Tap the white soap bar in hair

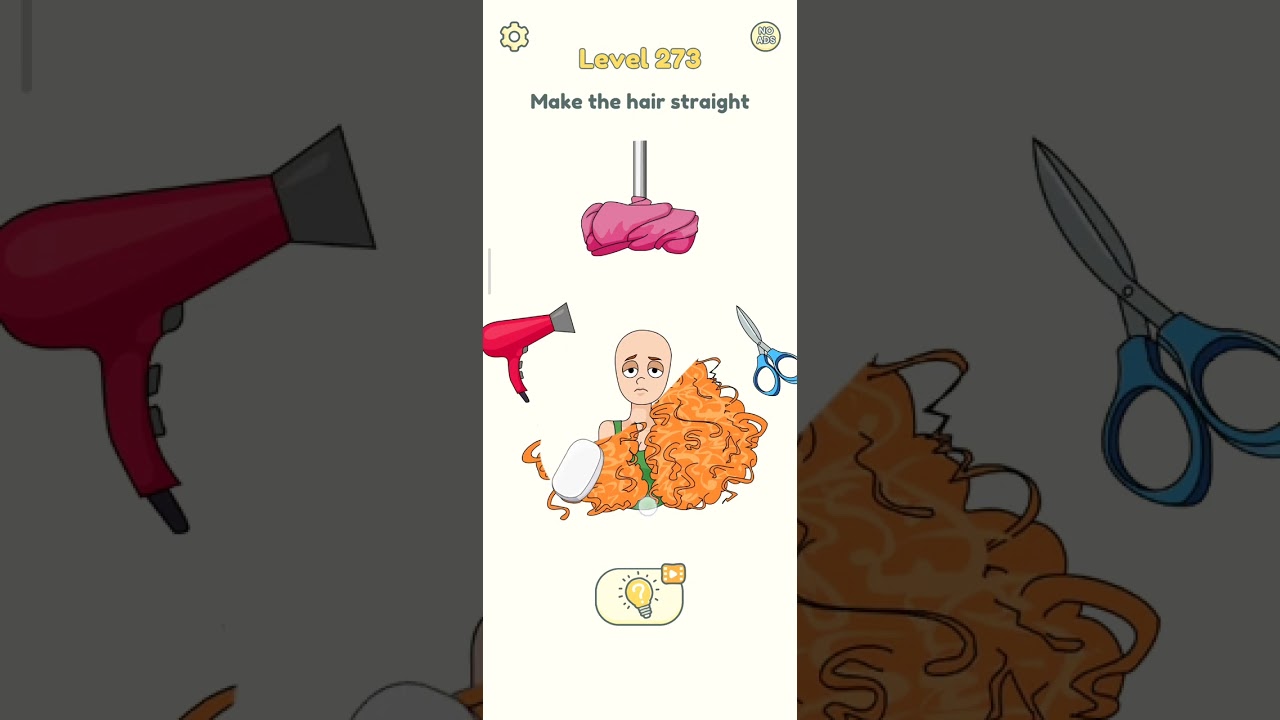(577, 470)
